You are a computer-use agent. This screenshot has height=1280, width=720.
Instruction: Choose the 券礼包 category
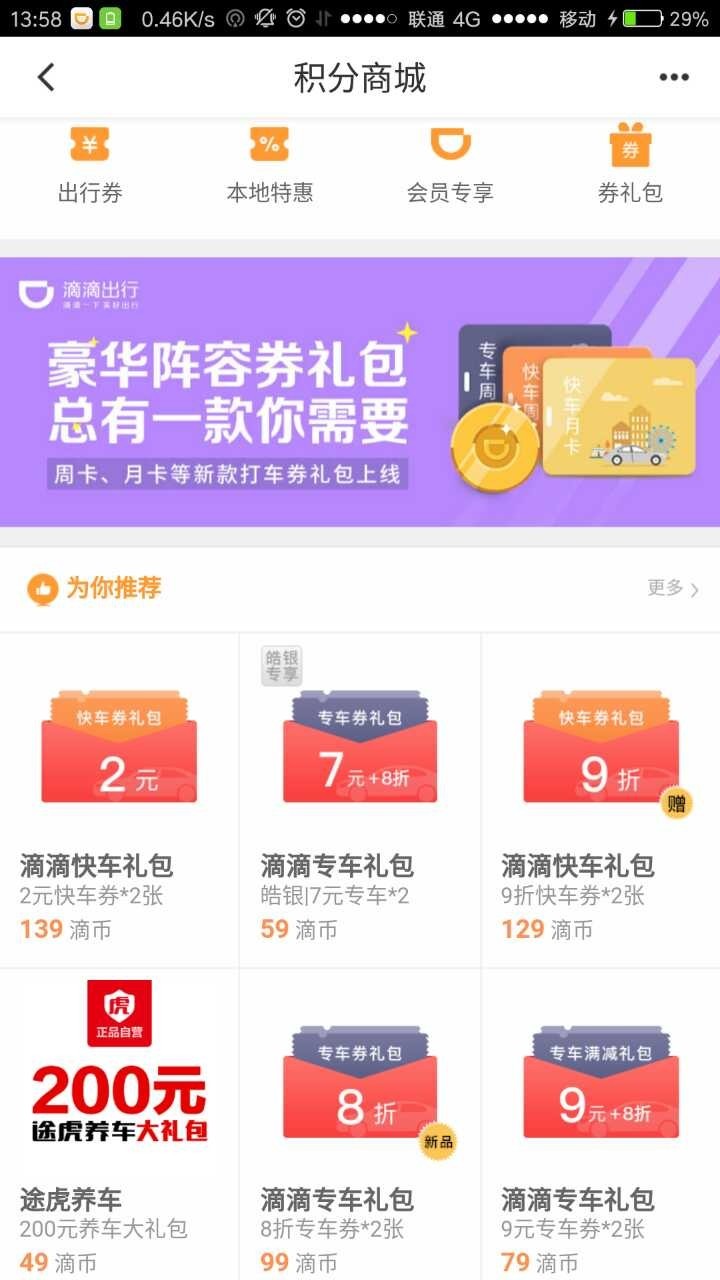pyautogui.click(x=630, y=165)
